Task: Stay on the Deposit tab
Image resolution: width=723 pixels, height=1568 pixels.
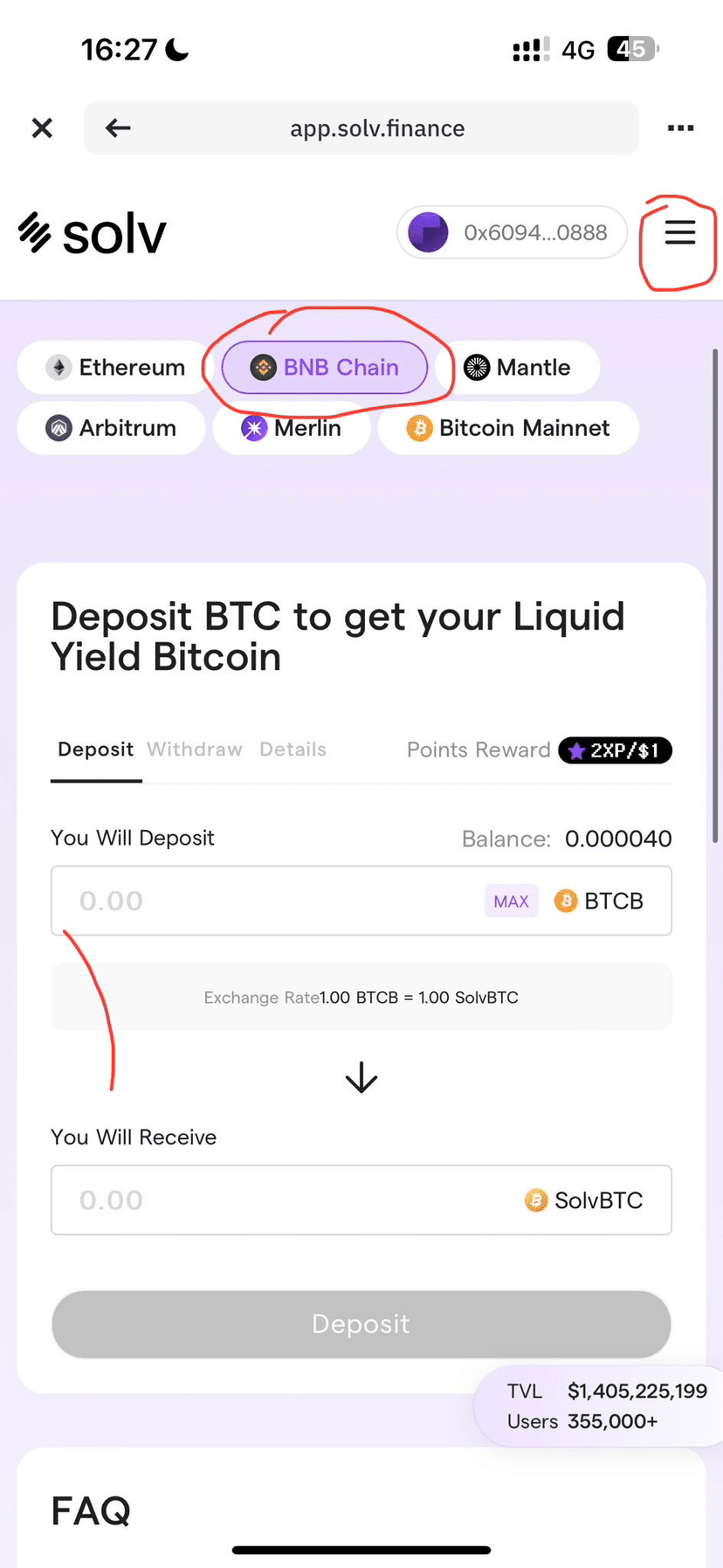Action: (95, 749)
